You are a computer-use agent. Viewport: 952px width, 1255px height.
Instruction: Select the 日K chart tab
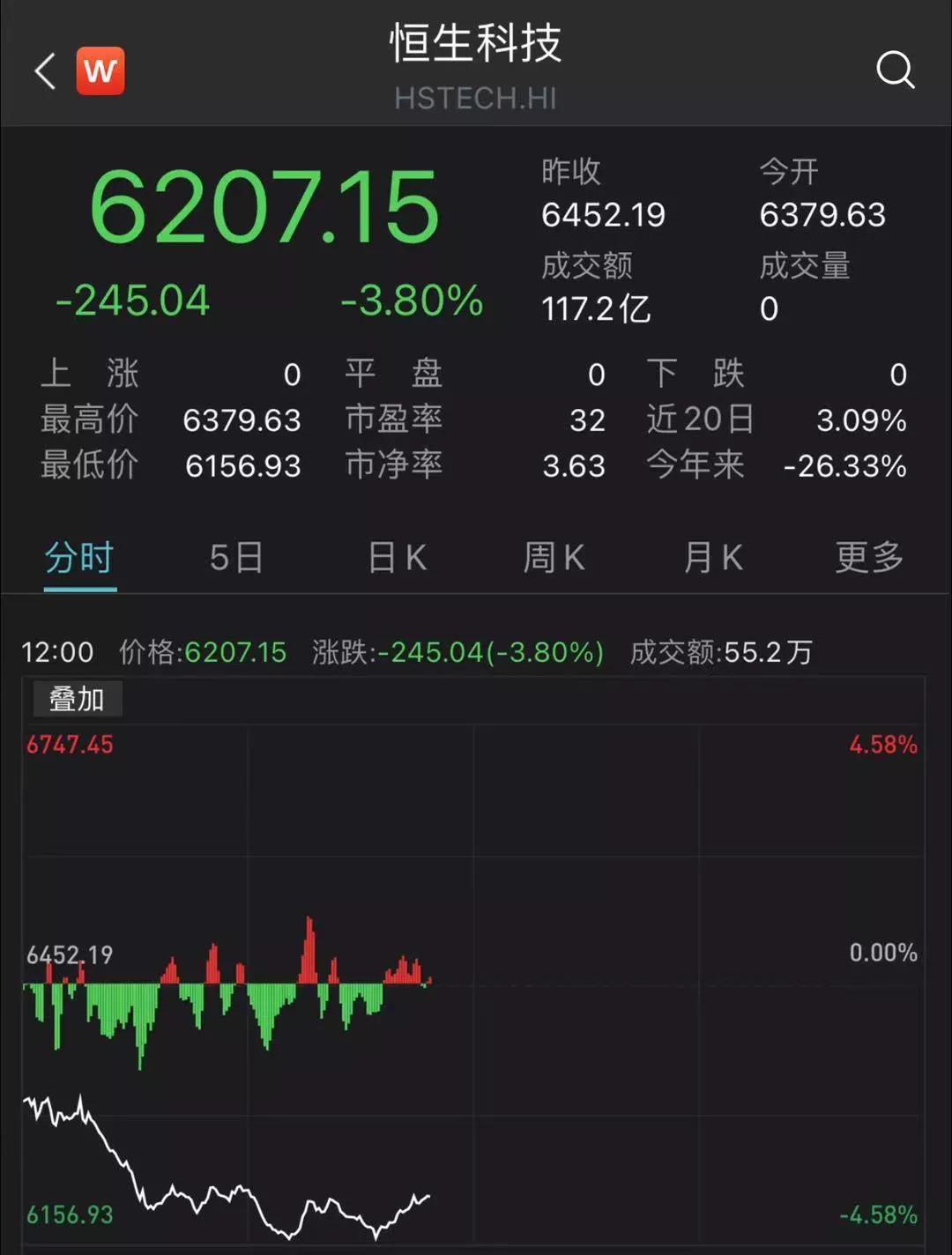(x=397, y=558)
